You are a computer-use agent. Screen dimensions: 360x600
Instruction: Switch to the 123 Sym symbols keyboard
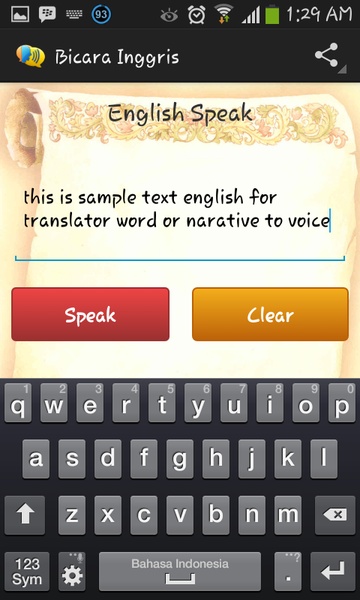[x=27, y=571]
